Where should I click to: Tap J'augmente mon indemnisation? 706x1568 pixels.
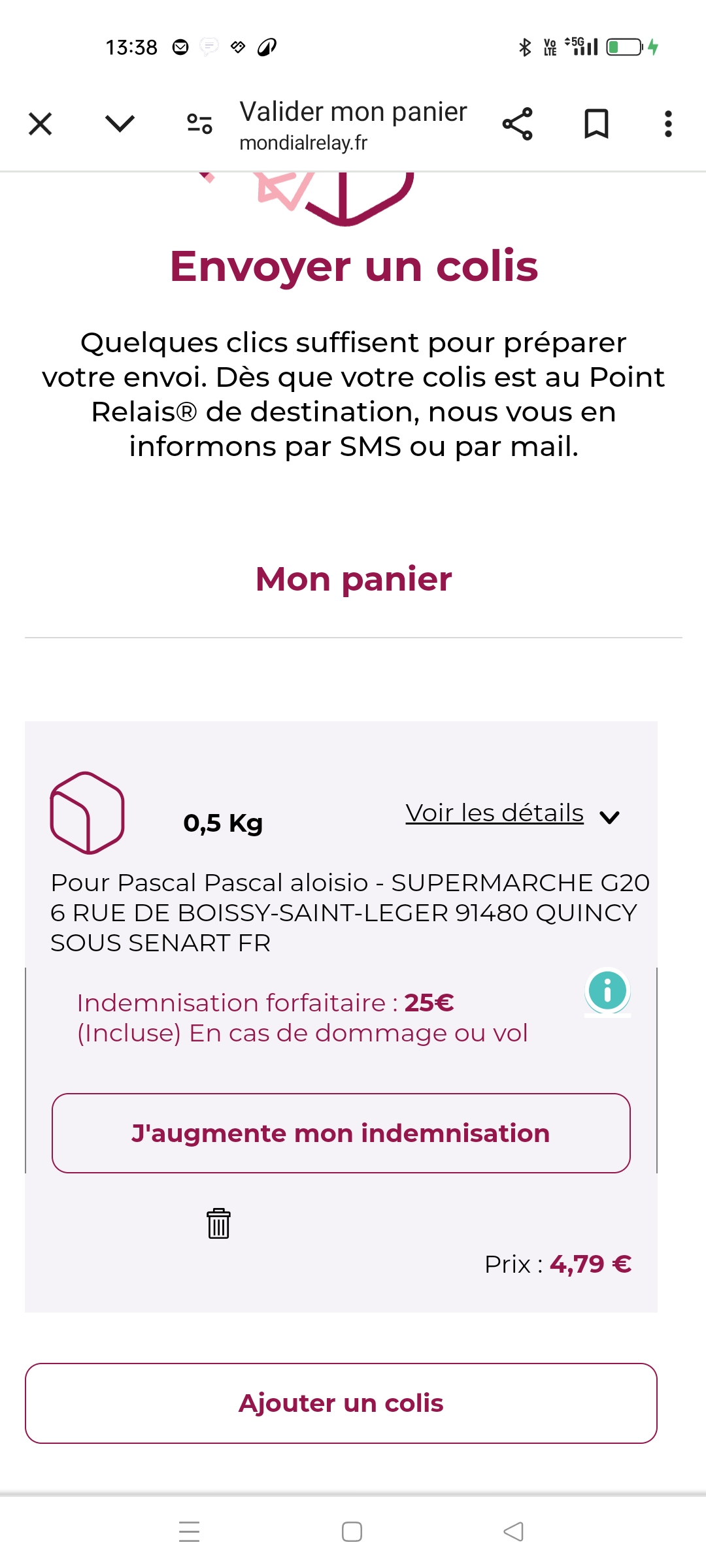tap(341, 1133)
